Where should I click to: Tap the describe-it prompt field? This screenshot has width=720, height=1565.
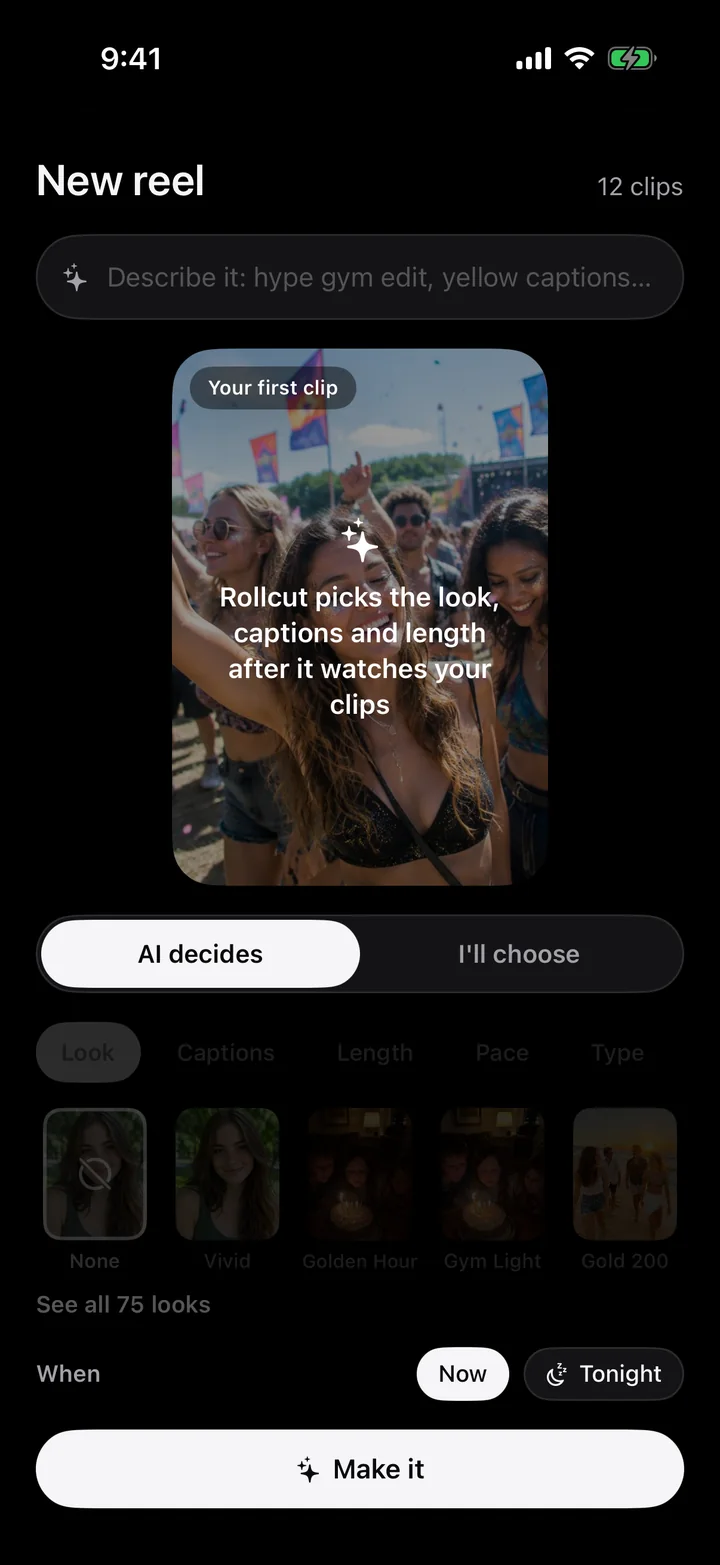click(360, 277)
